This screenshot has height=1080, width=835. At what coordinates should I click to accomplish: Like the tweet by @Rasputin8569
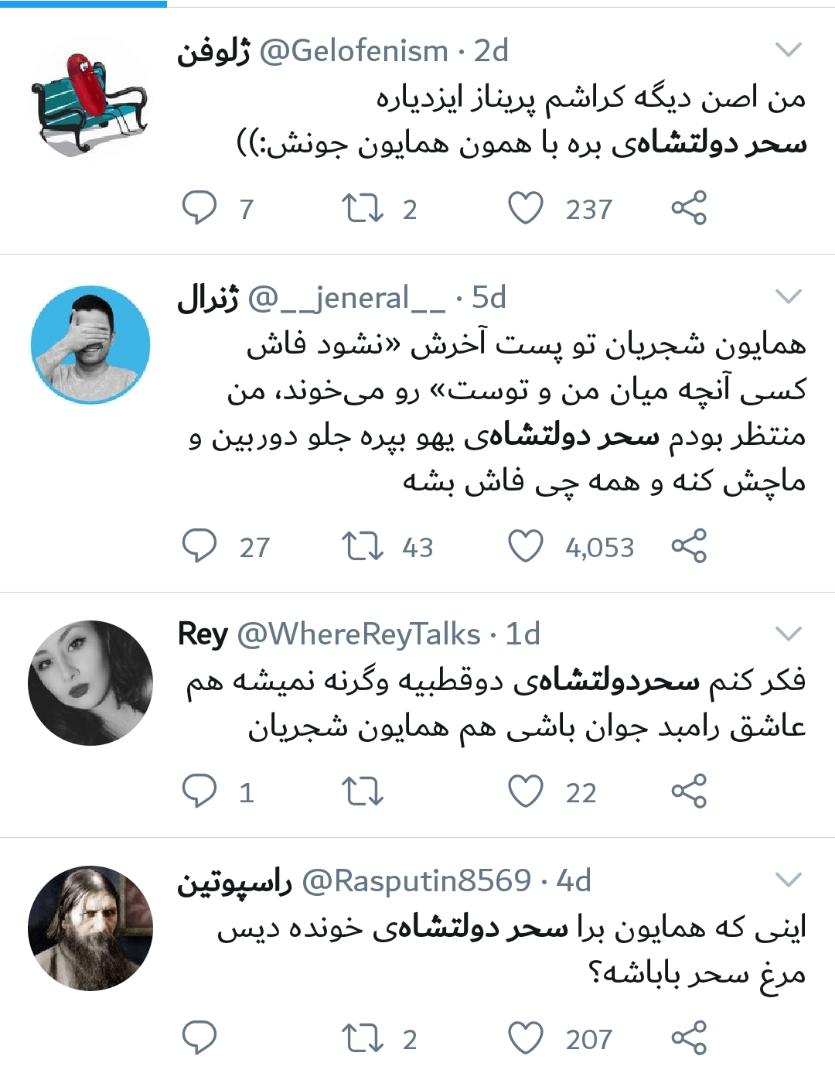point(525,1038)
